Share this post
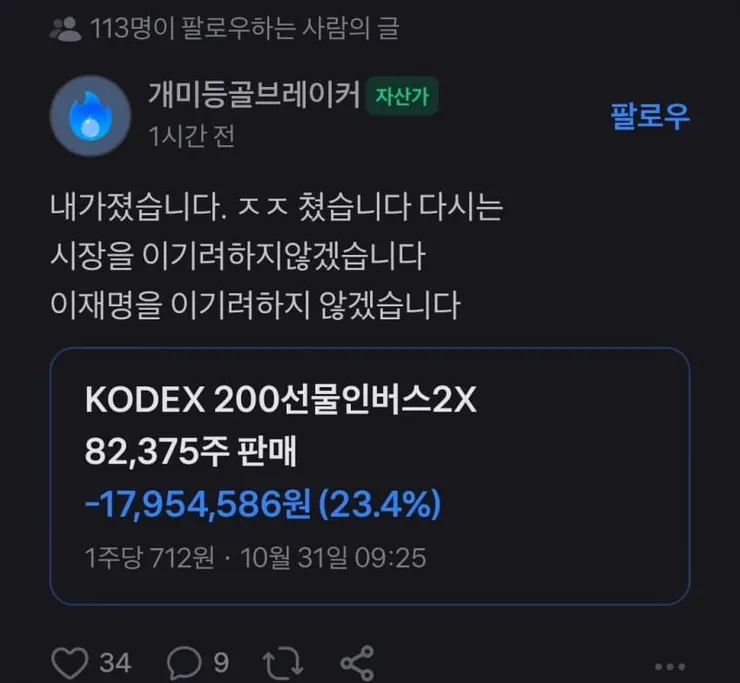This screenshot has width=740, height=683. (x=357, y=662)
